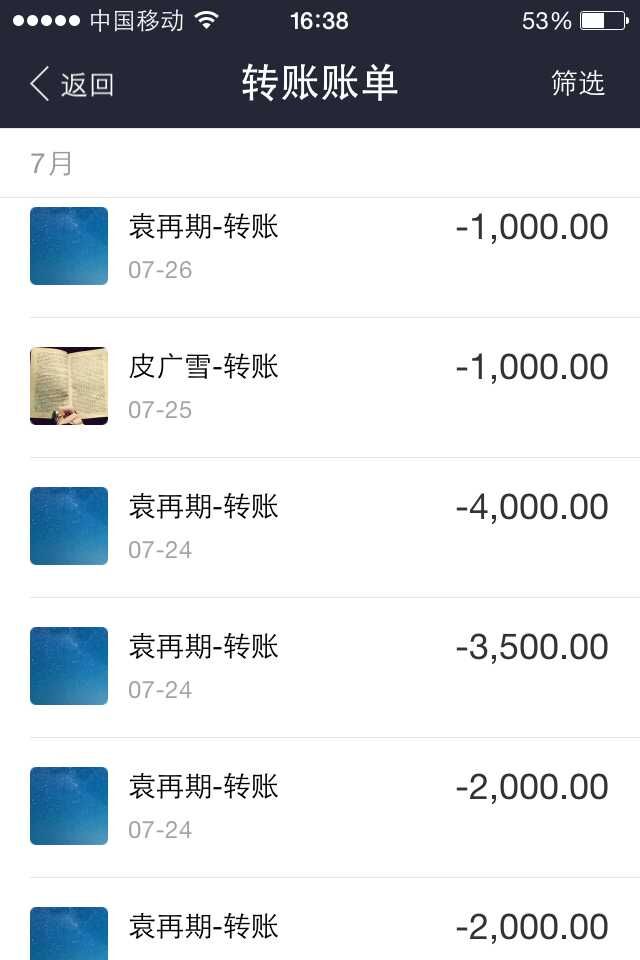Open 袁再期 -2,000.00 transfer showing date 07-24
Image resolution: width=640 pixels, height=960 pixels.
320,807
